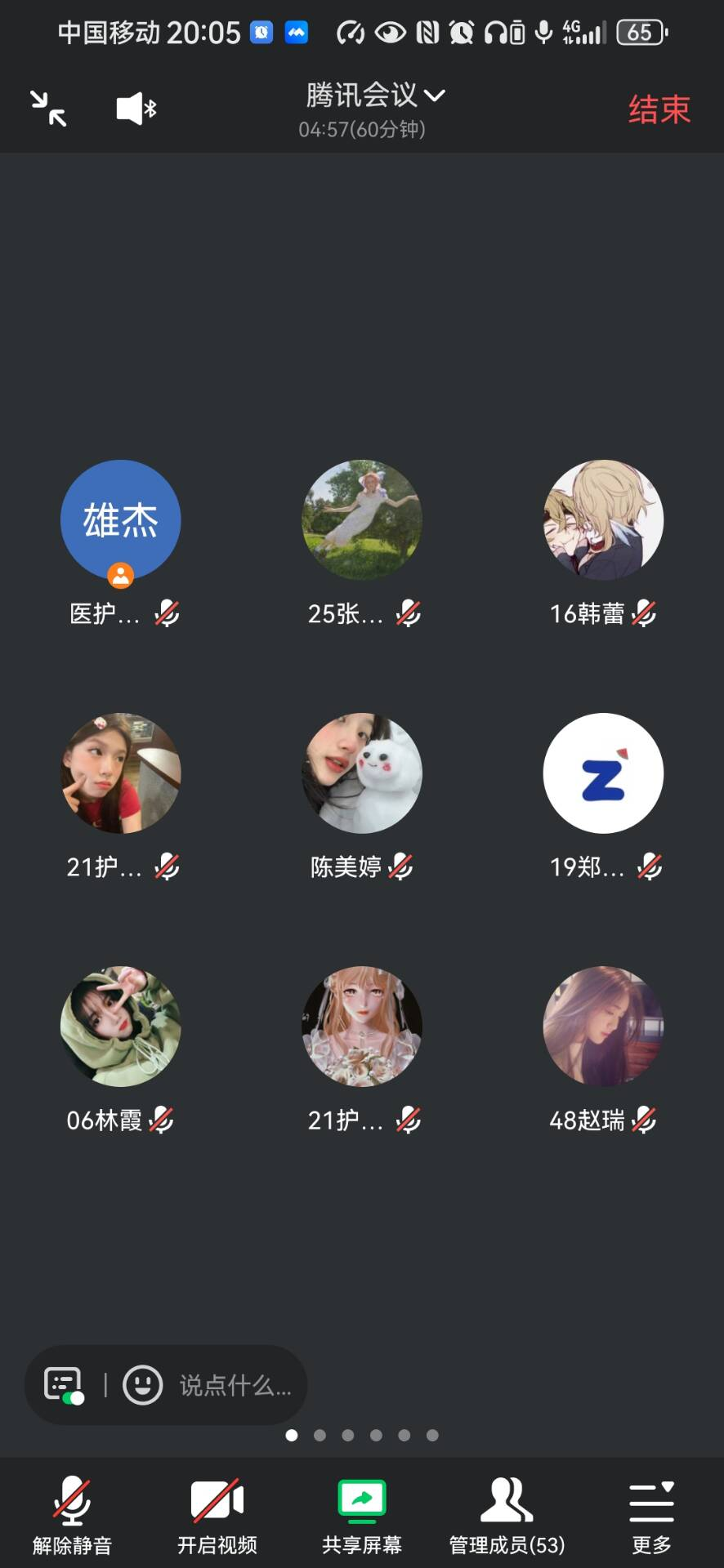Open participant 16韩蕾's tile
724x1568 pixels.
tap(603, 520)
